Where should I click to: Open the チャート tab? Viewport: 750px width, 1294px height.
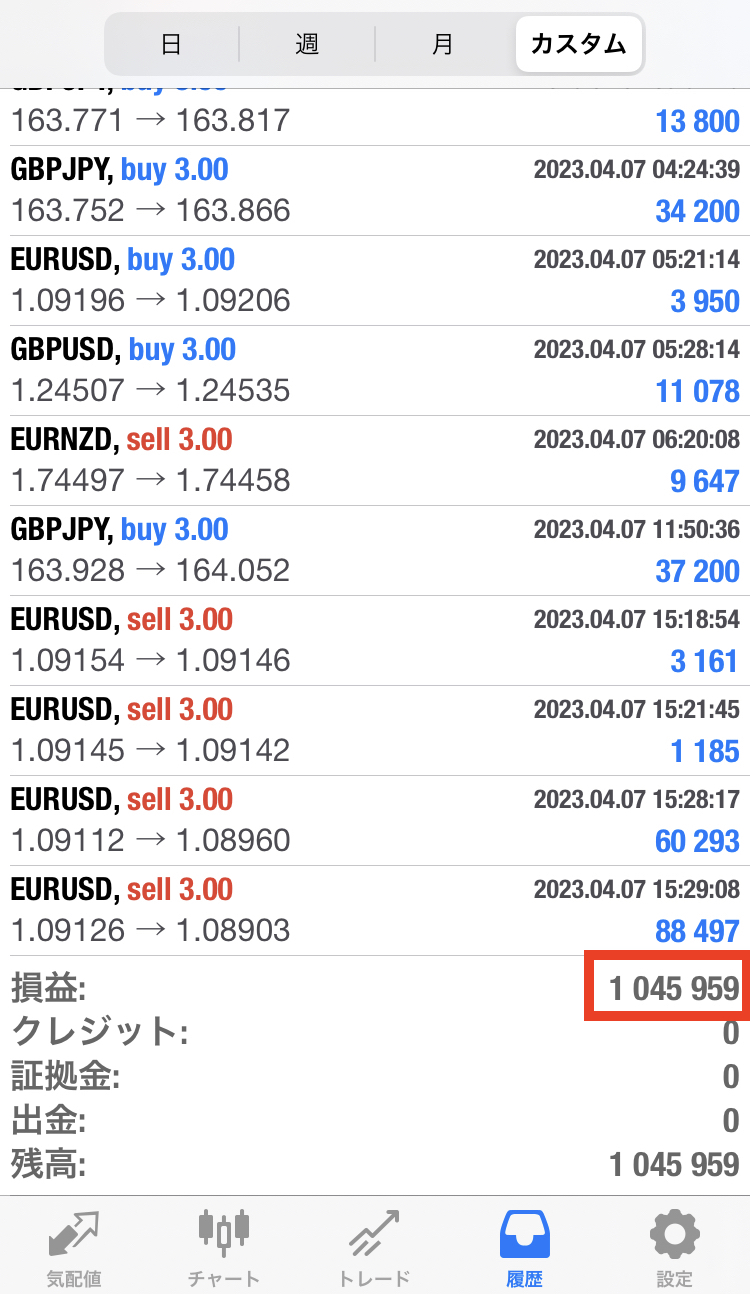pyautogui.click(x=224, y=1248)
